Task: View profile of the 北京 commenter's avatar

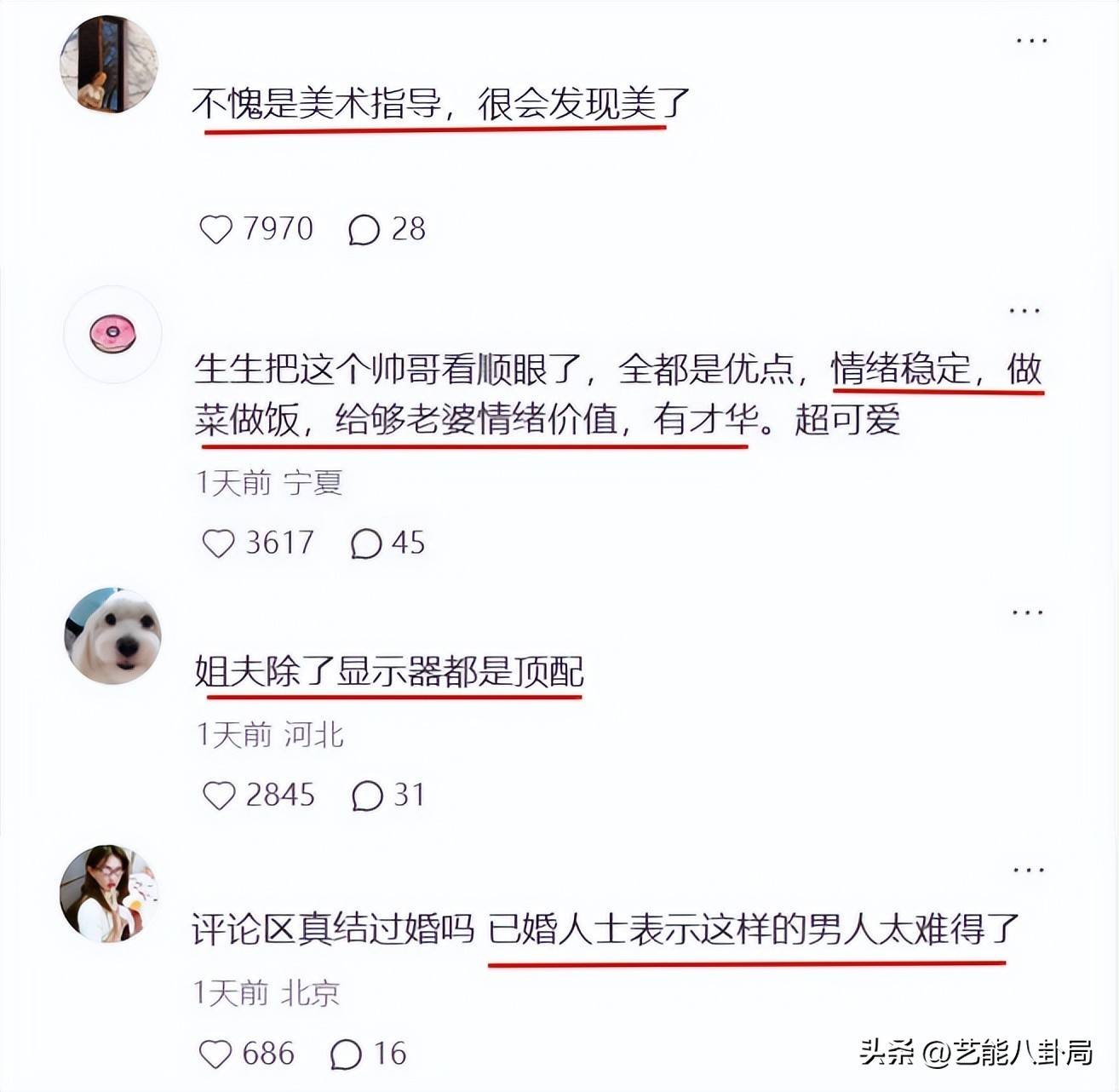Action: (109, 894)
